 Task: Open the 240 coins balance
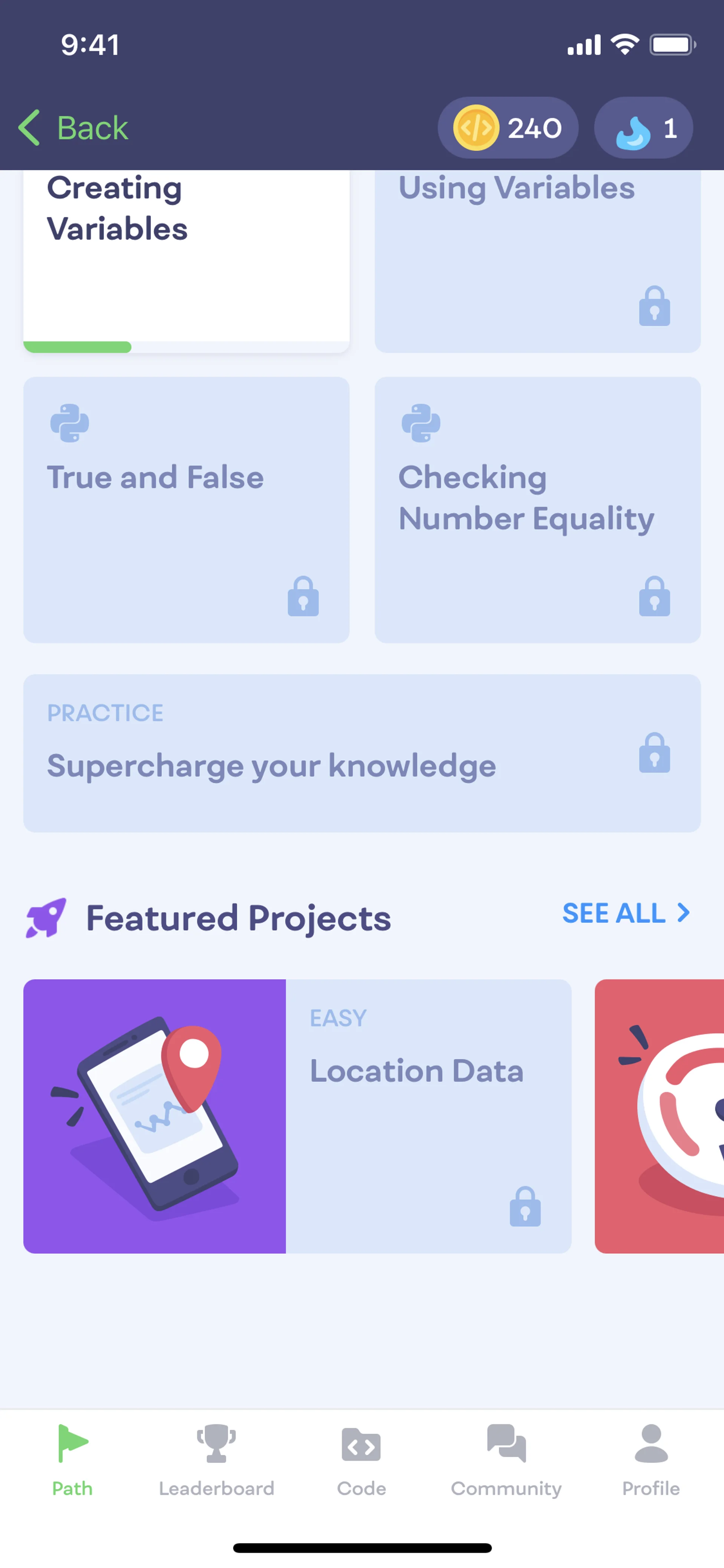[508, 128]
